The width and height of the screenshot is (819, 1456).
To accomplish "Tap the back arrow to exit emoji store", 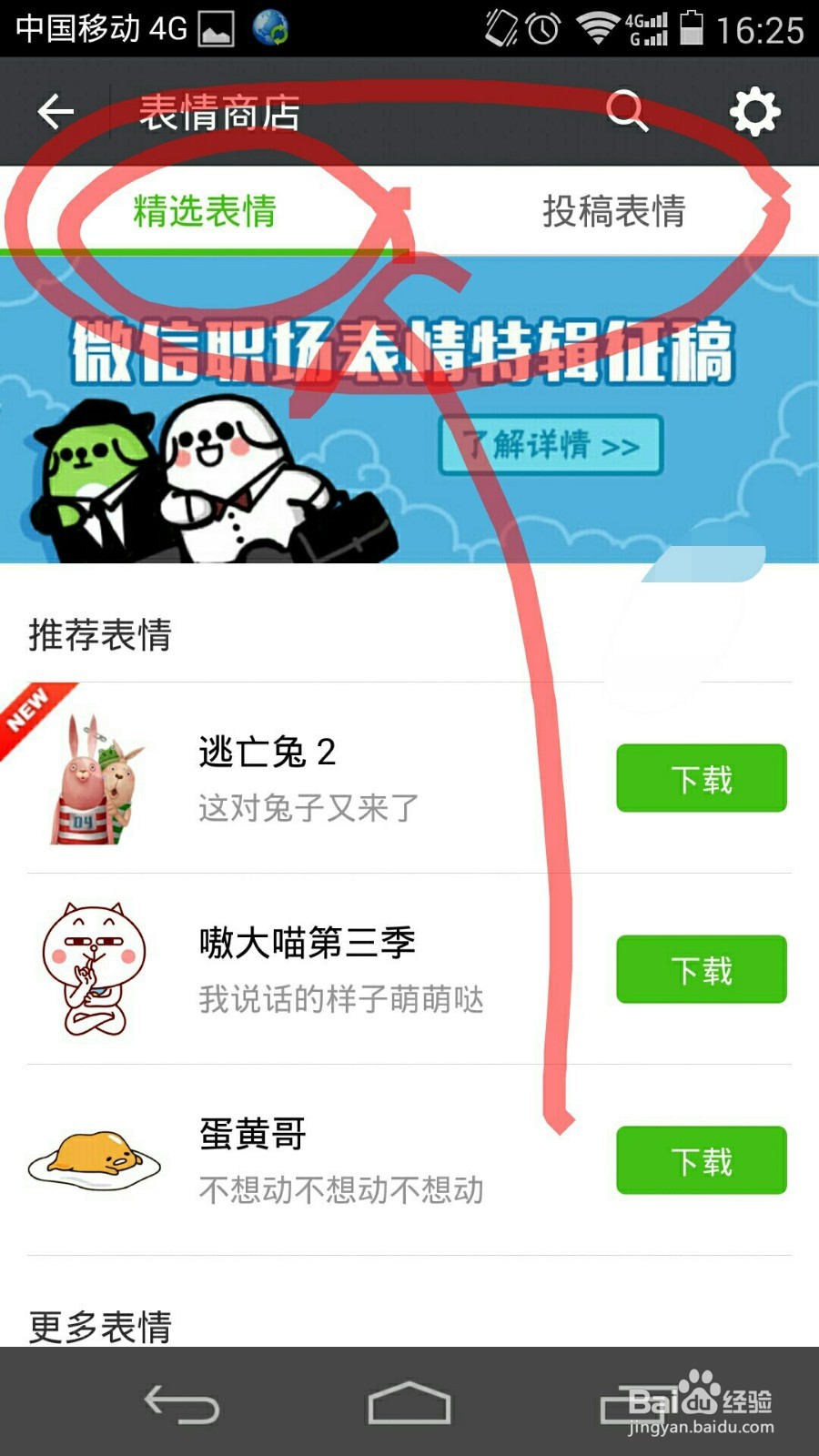I will click(x=55, y=112).
